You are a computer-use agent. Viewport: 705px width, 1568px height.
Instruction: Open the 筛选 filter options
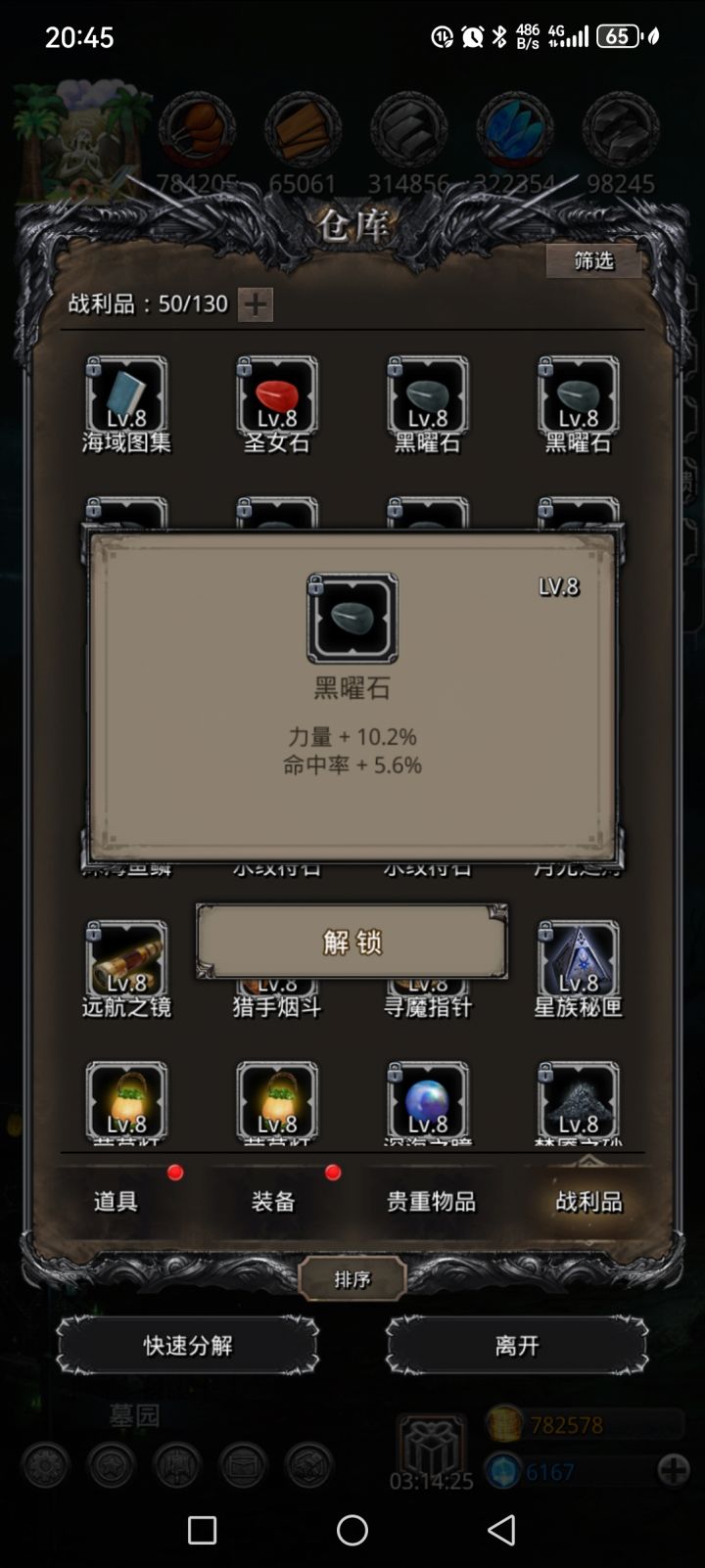coord(593,262)
